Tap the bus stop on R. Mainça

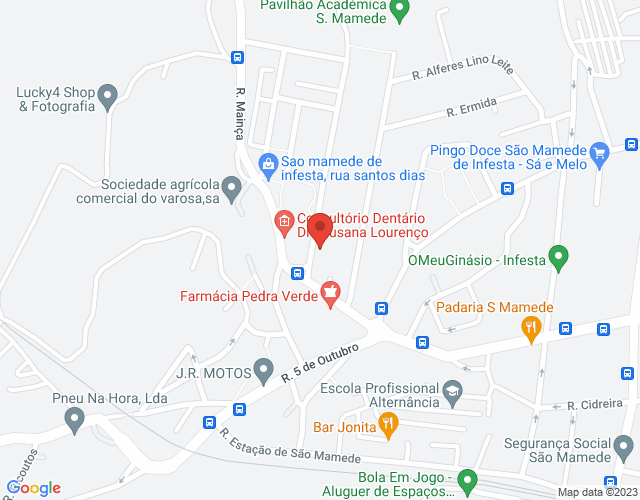coord(237,57)
